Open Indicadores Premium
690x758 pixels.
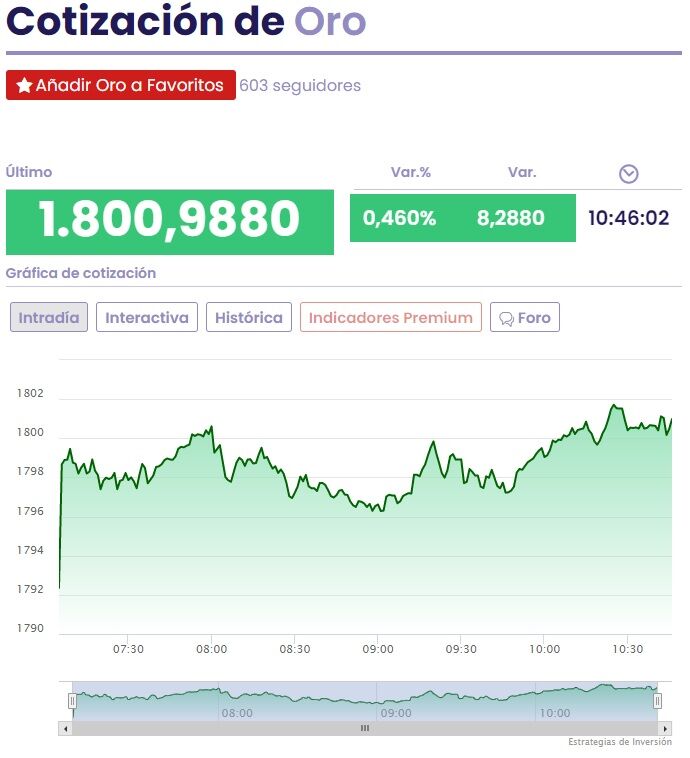(390, 318)
